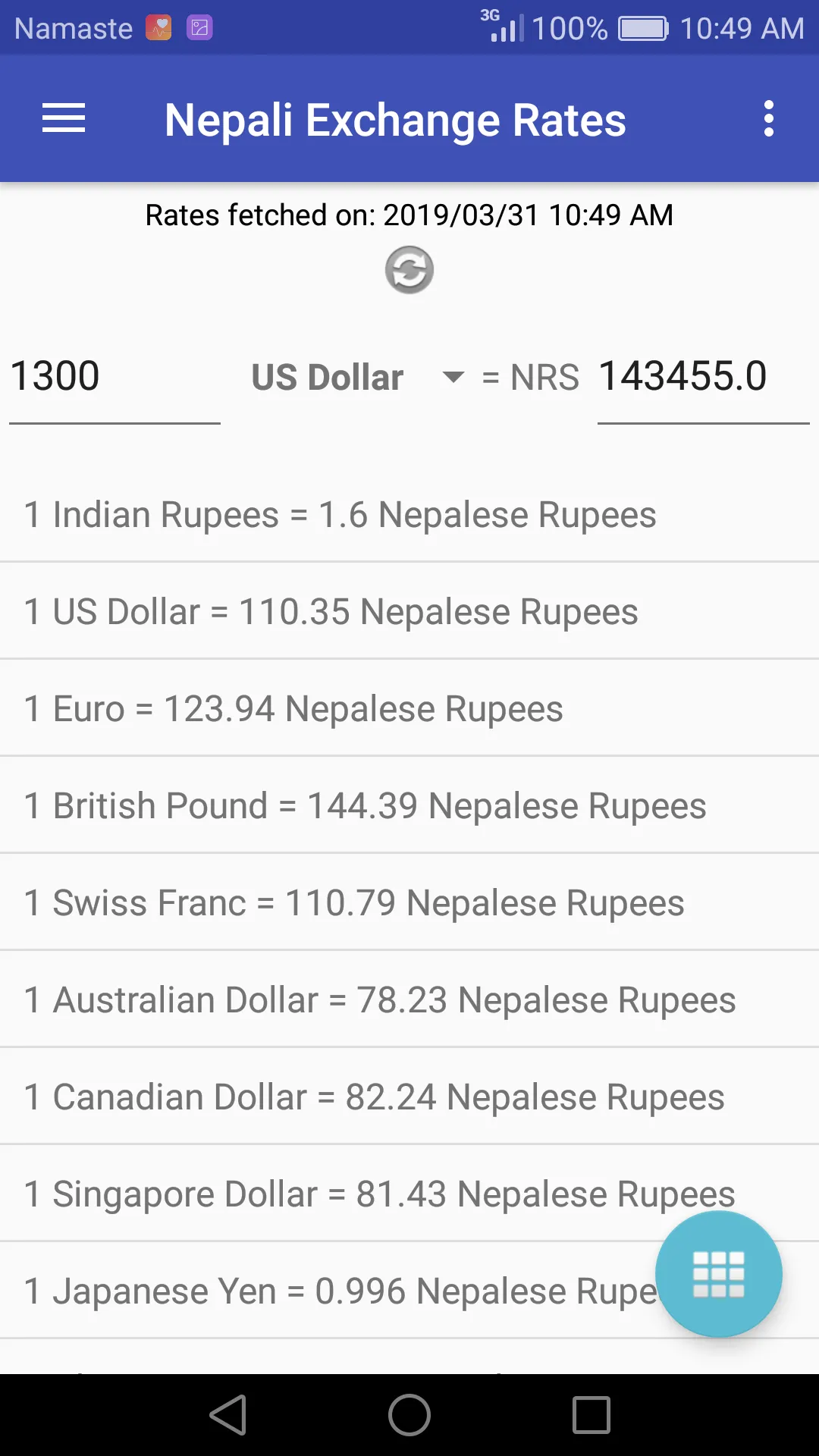Screen dimensions: 819x1456
Task: Edit the amount field showing 1300
Action: point(114,377)
